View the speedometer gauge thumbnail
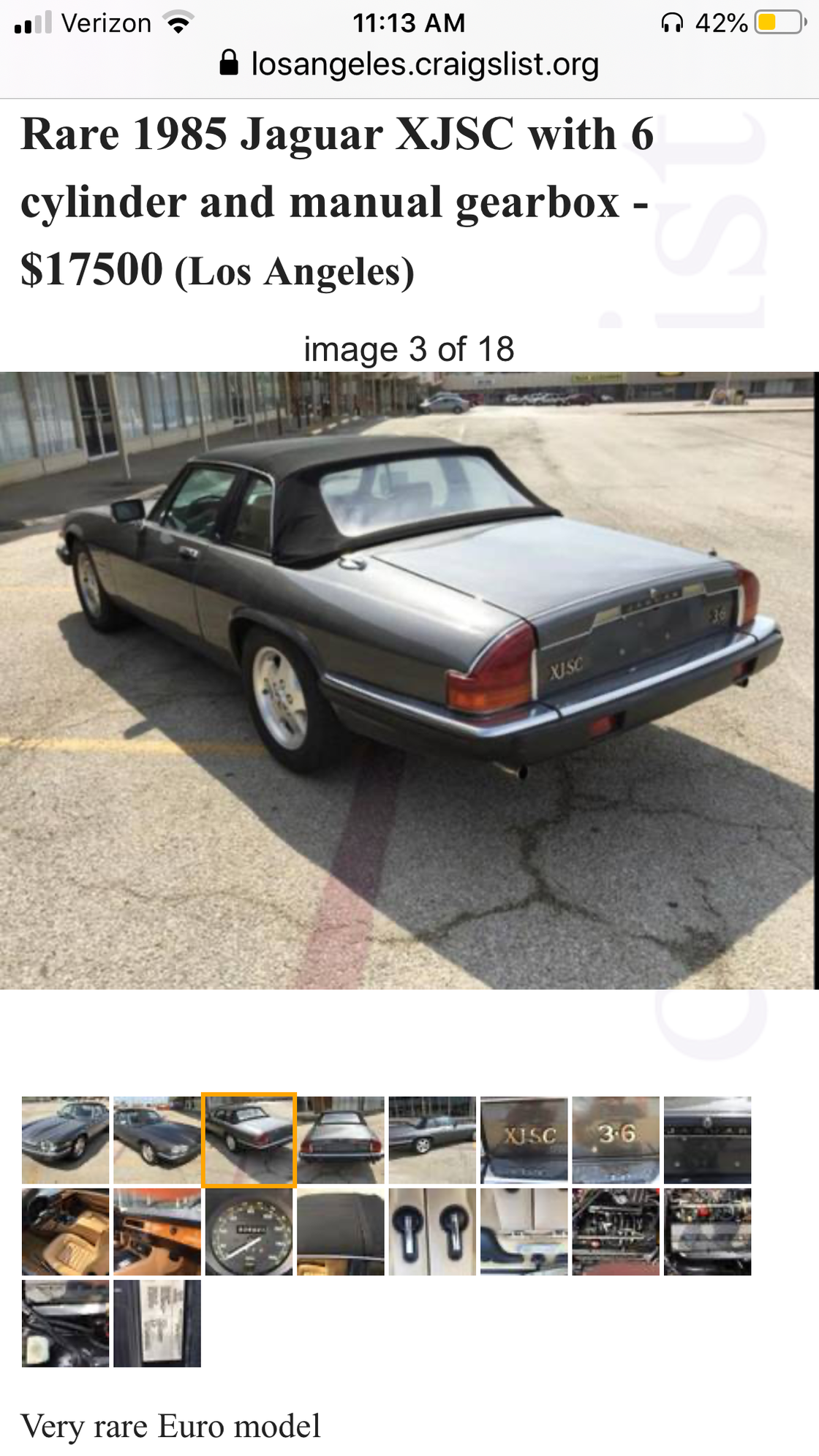The width and height of the screenshot is (819, 1456). coord(249,1232)
